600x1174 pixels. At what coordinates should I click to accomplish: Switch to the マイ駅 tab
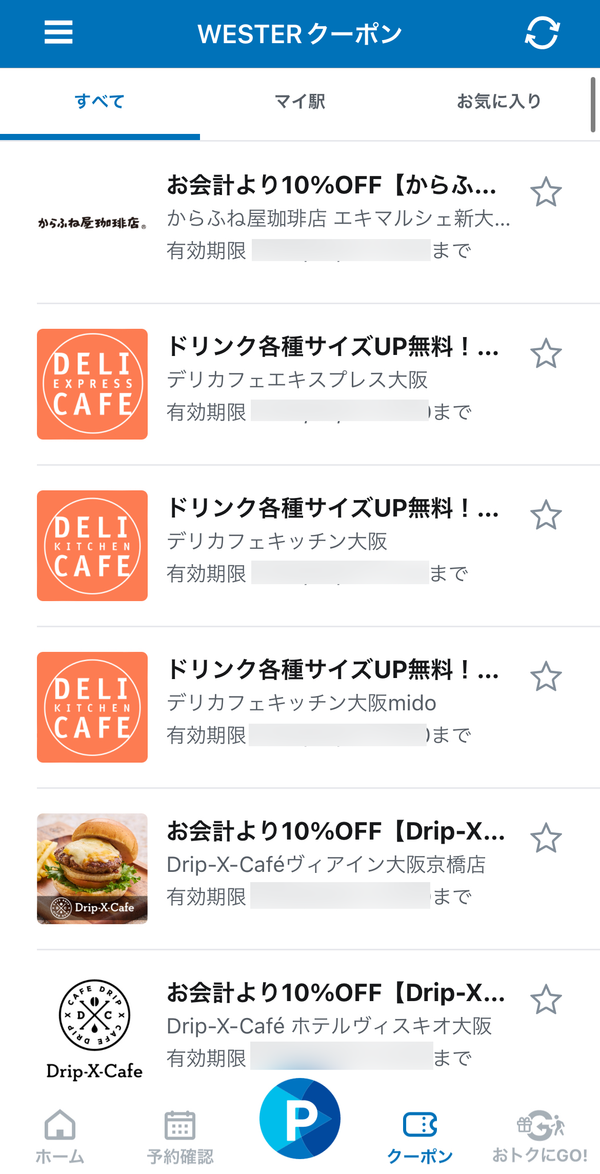click(x=300, y=102)
